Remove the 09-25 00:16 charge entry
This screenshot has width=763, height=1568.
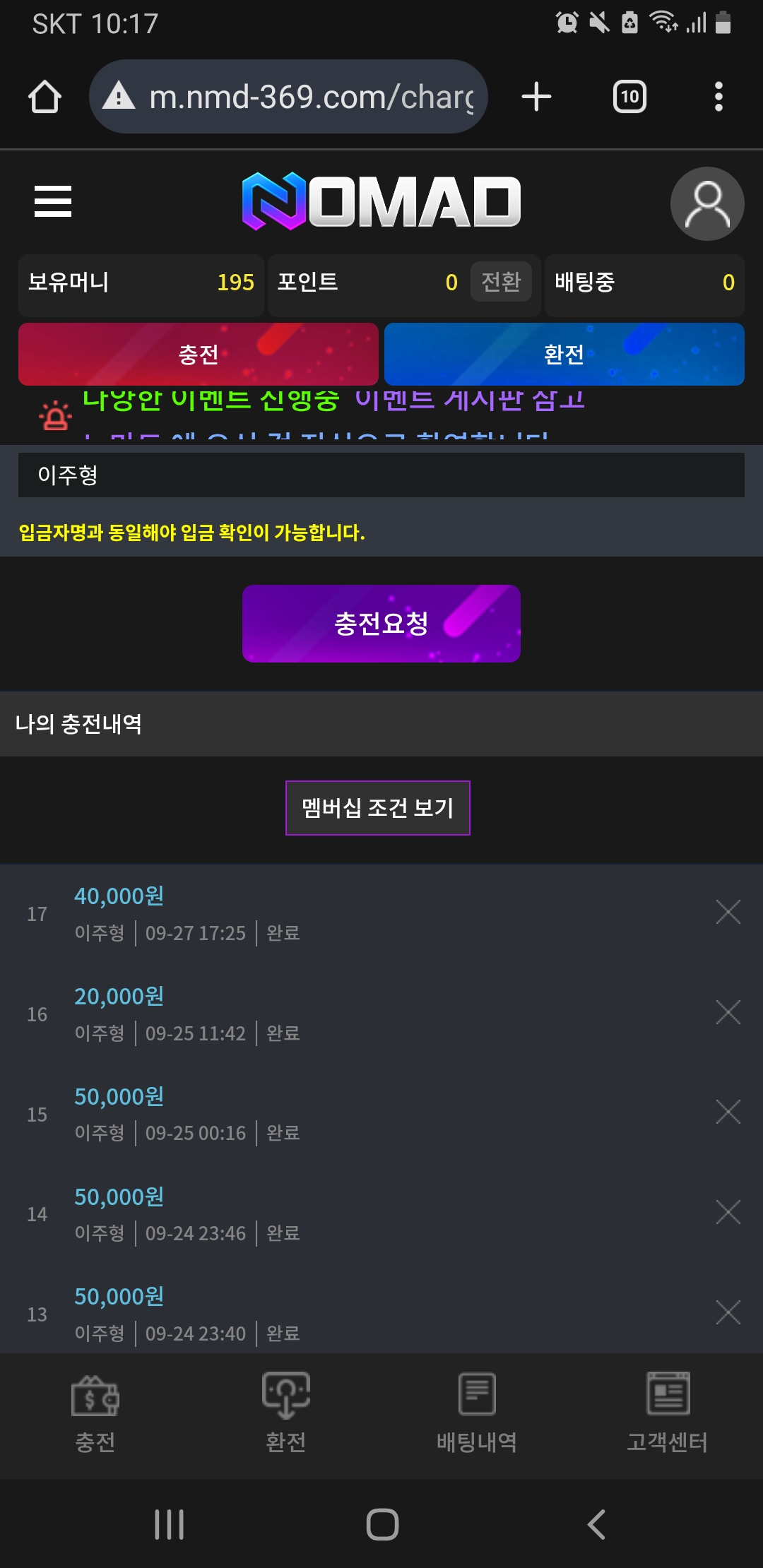[728, 1112]
